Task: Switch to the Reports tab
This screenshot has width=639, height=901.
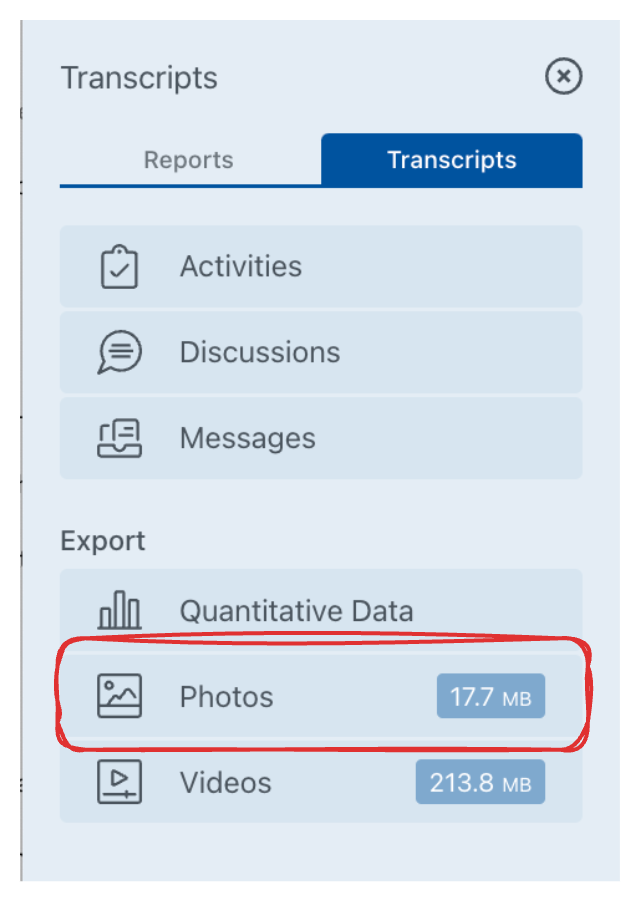Action: pos(189,160)
